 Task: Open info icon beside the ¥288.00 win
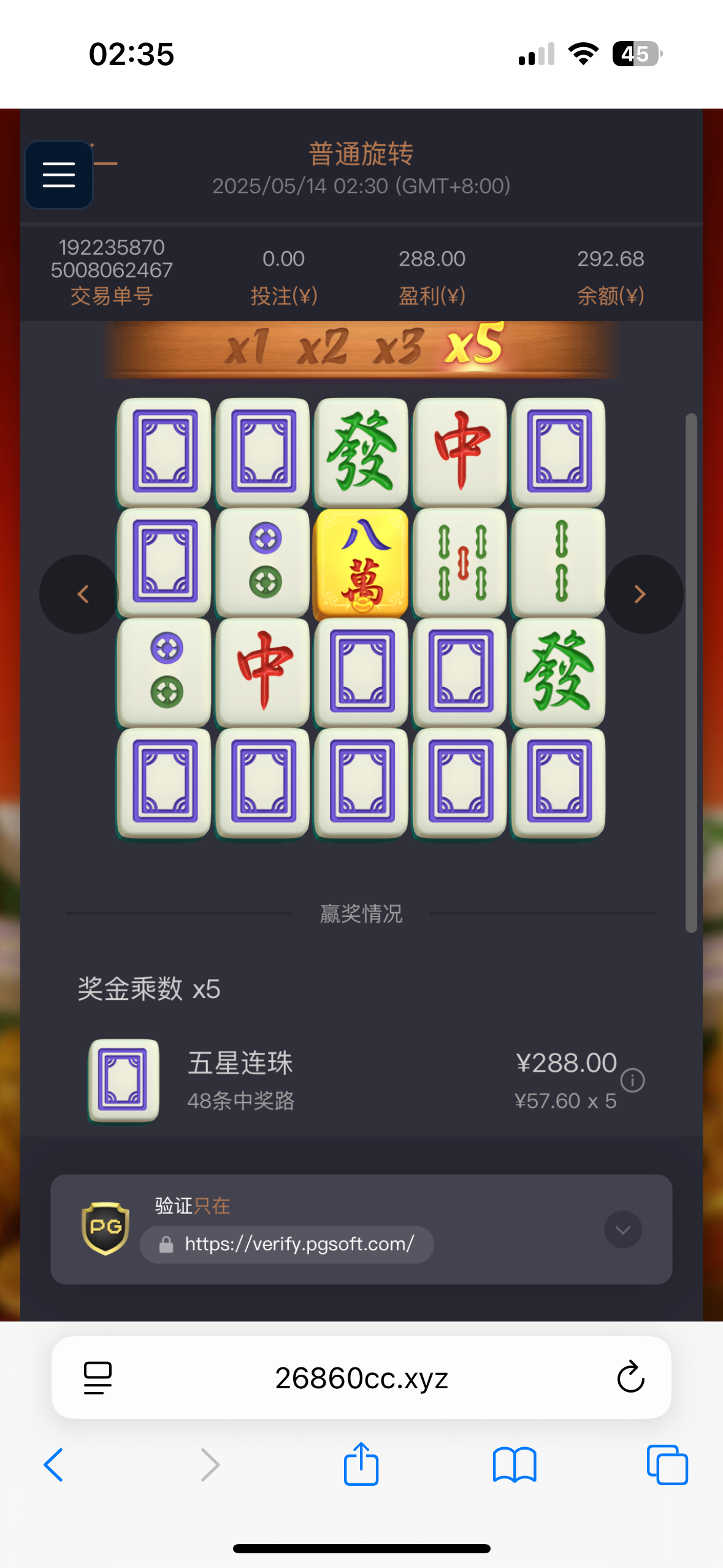click(632, 1080)
